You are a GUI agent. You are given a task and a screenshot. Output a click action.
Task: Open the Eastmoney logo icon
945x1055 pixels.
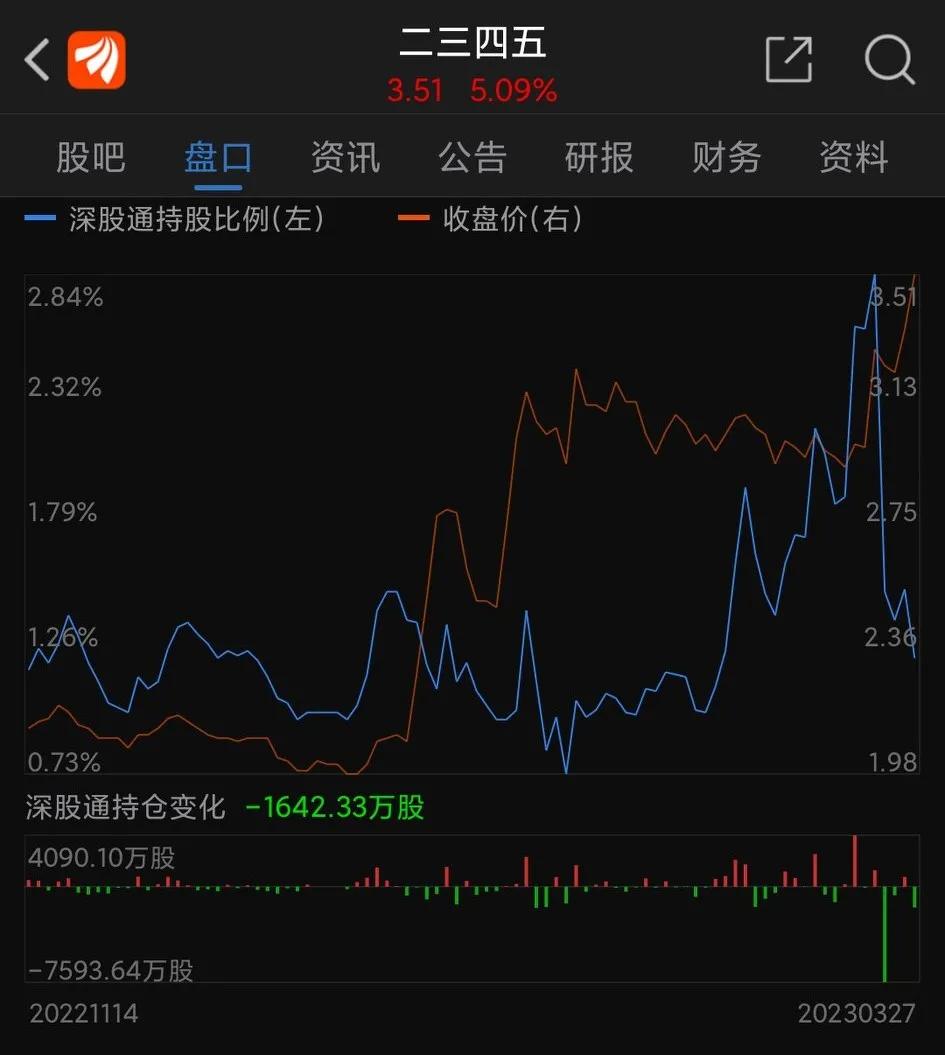(95, 59)
